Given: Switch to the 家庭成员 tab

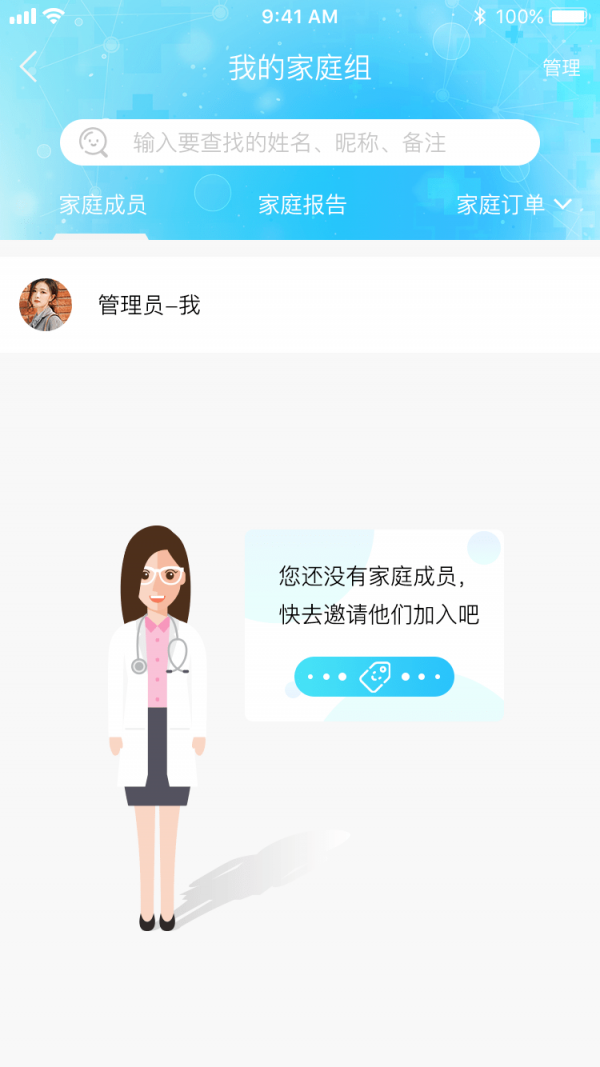Looking at the screenshot, I should (x=102, y=205).
